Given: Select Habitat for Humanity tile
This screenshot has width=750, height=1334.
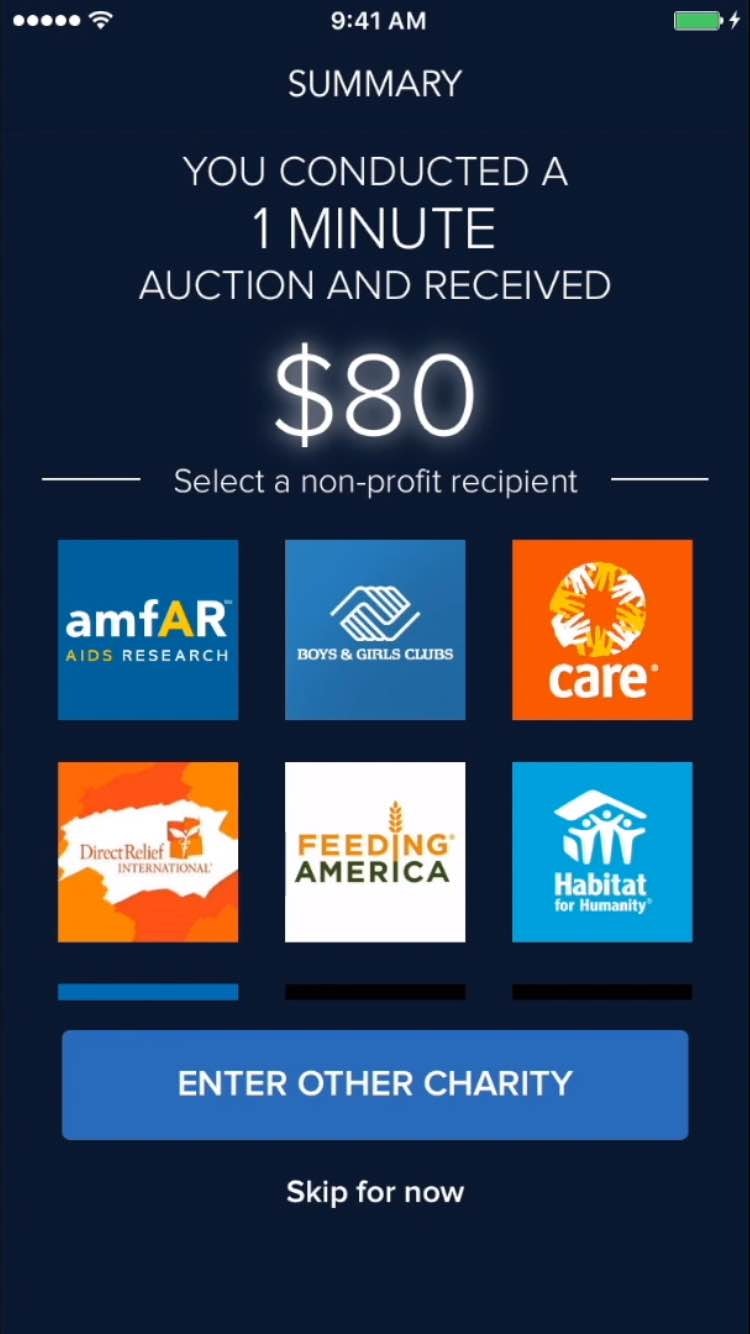Looking at the screenshot, I should 602,852.
